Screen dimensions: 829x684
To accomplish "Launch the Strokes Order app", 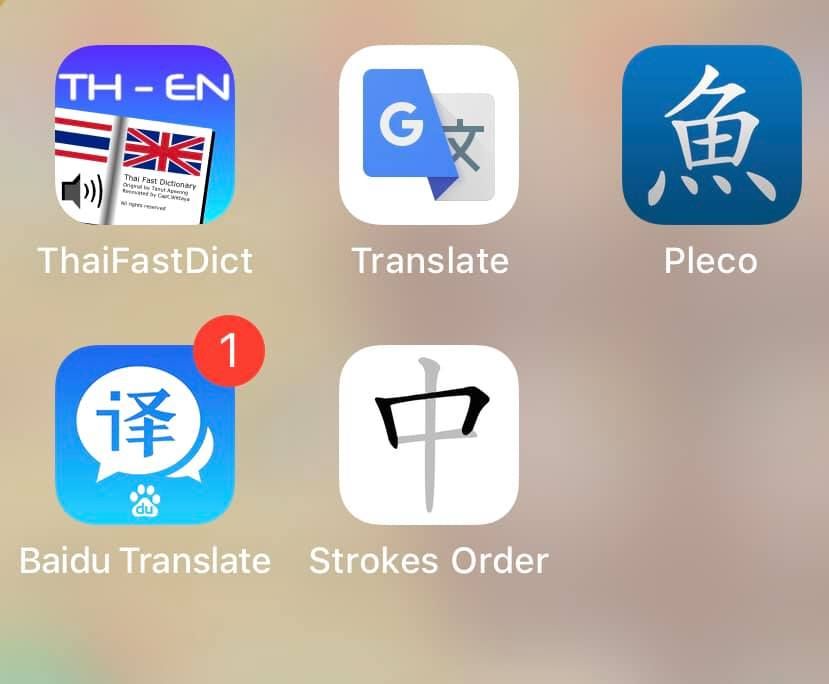I will click(x=429, y=434).
